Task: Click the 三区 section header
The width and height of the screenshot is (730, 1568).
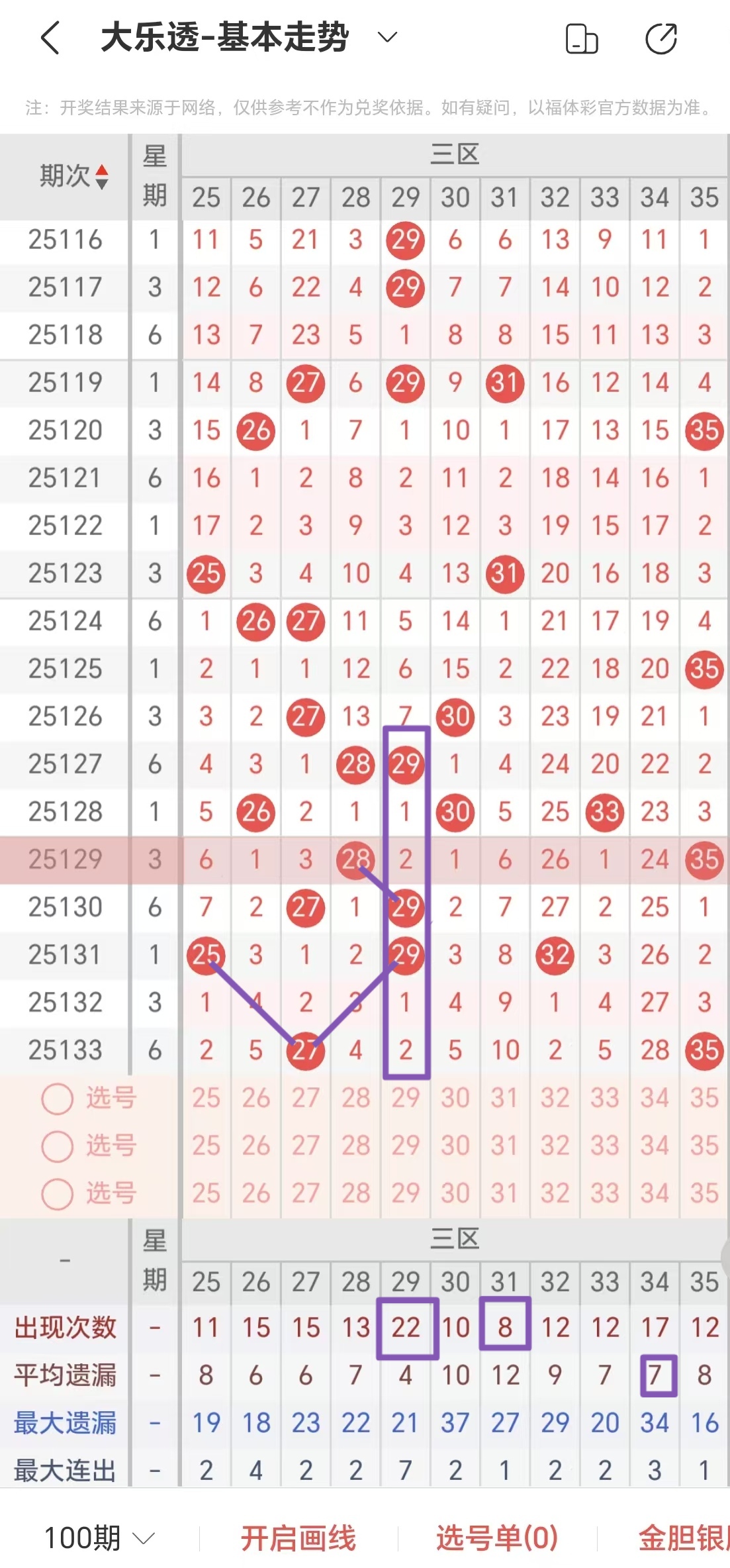Action: coord(455,154)
